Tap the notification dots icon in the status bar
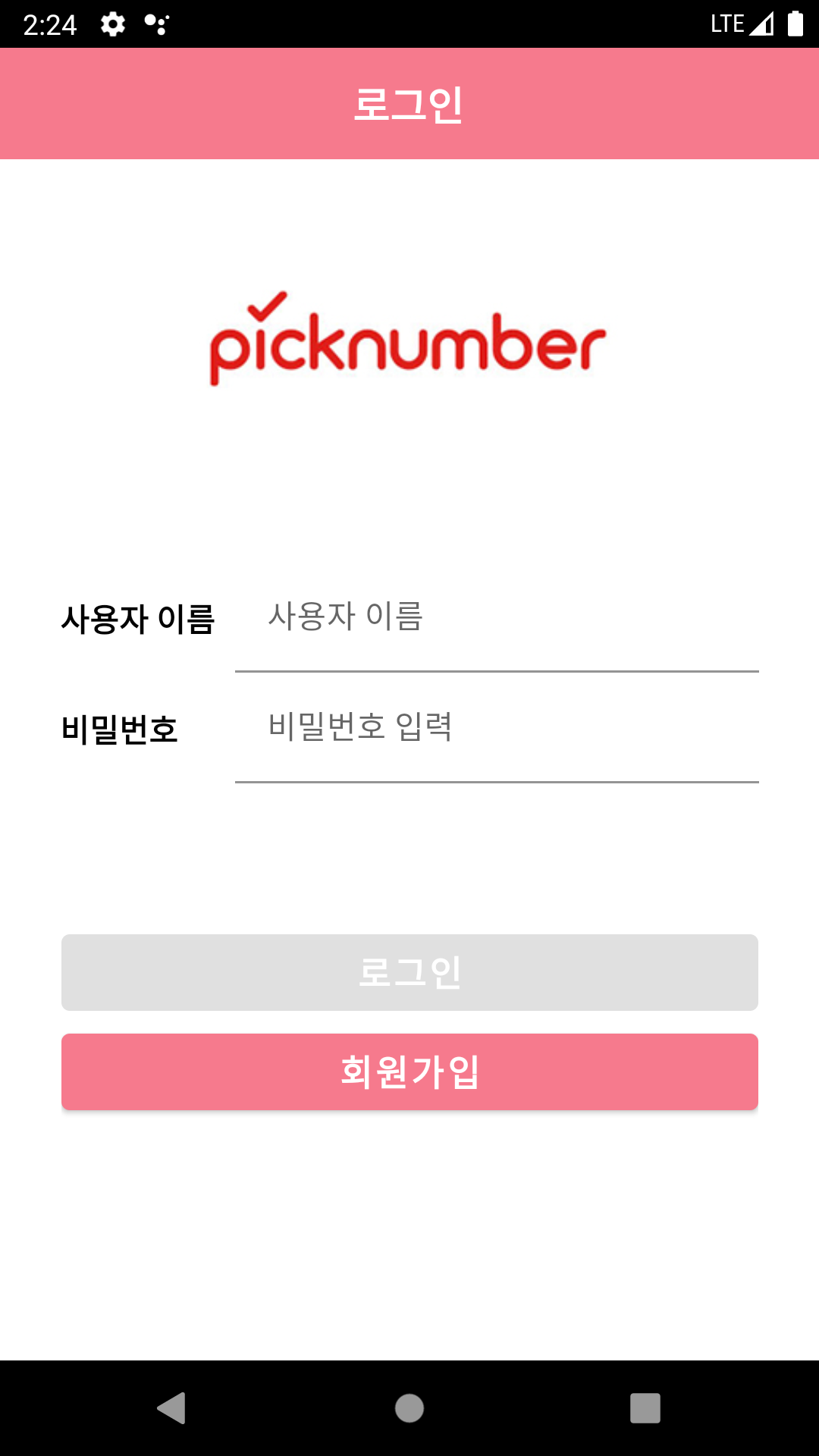 pyautogui.click(x=157, y=24)
